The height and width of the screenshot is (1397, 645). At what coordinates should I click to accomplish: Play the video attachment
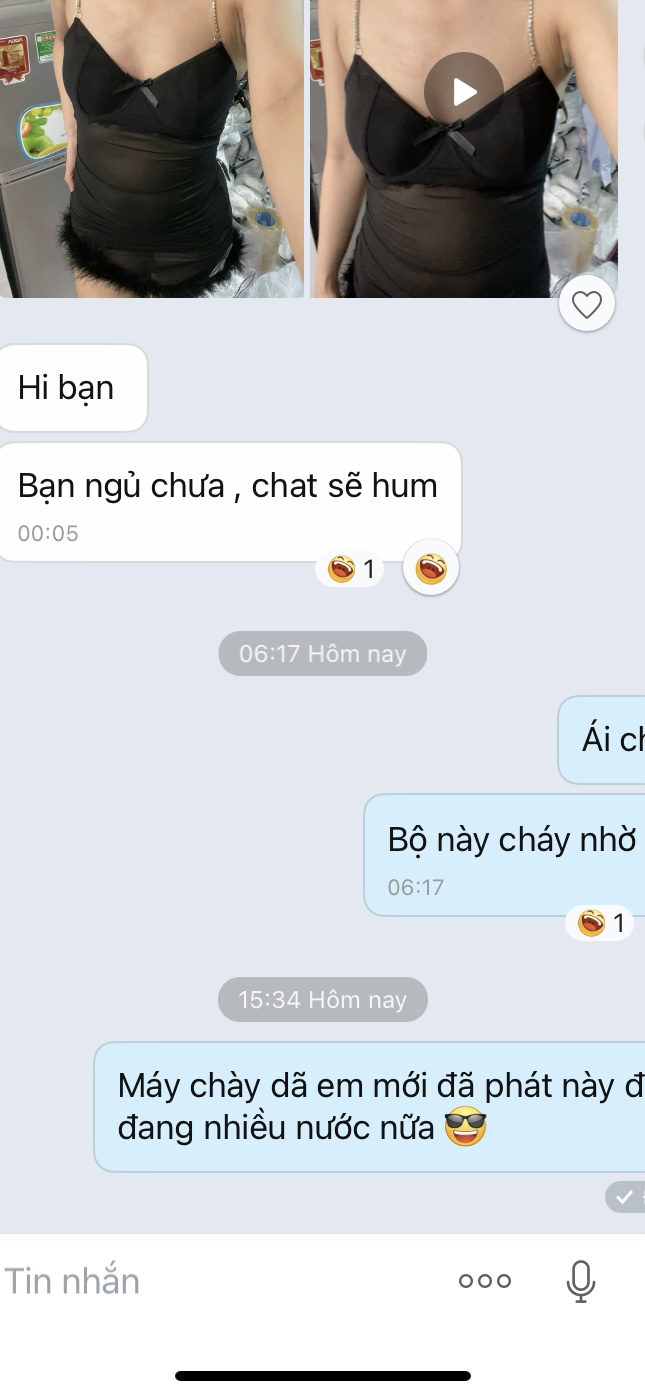point(463,92)
